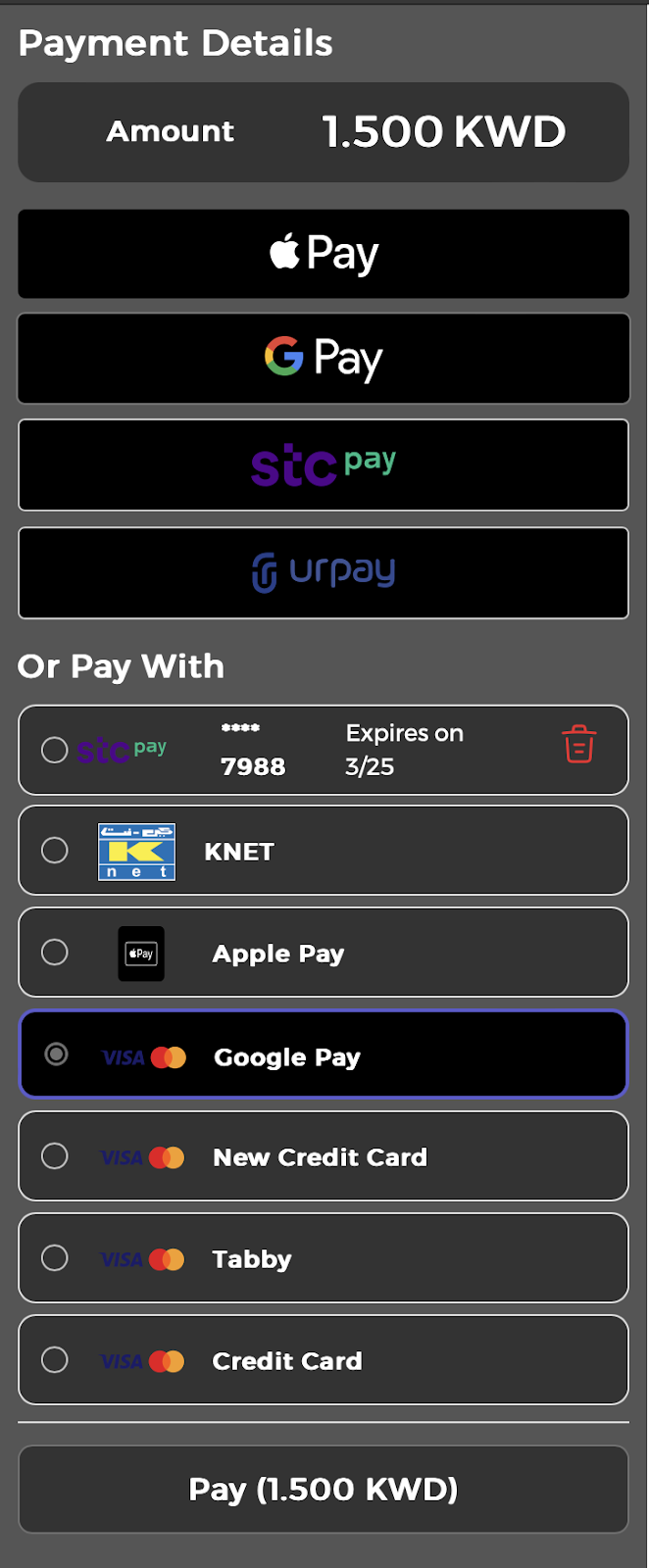Select the Google Pay radio option
This screenshot has width=649, height=1568.
tap(57, 1054)
